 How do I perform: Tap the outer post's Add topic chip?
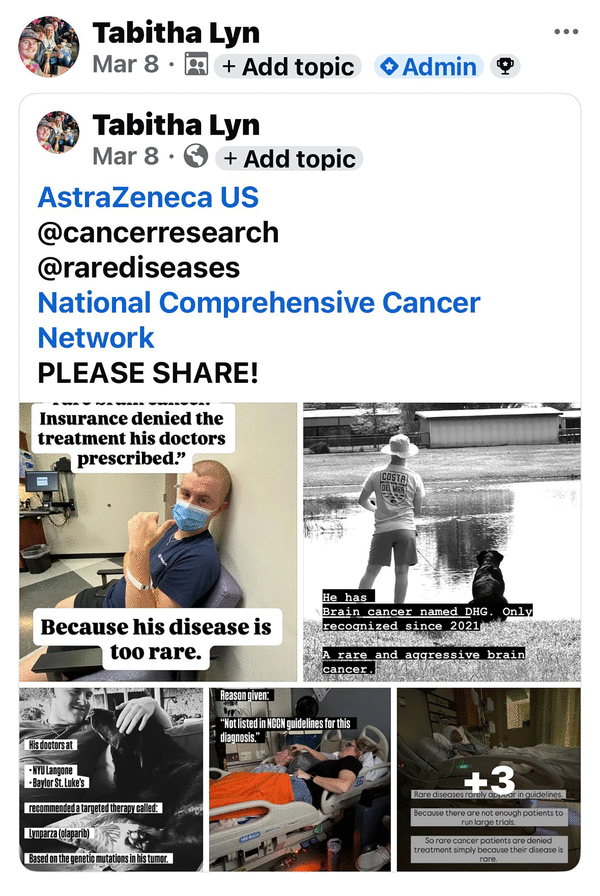pyautogui.click(x=287, y=66)
